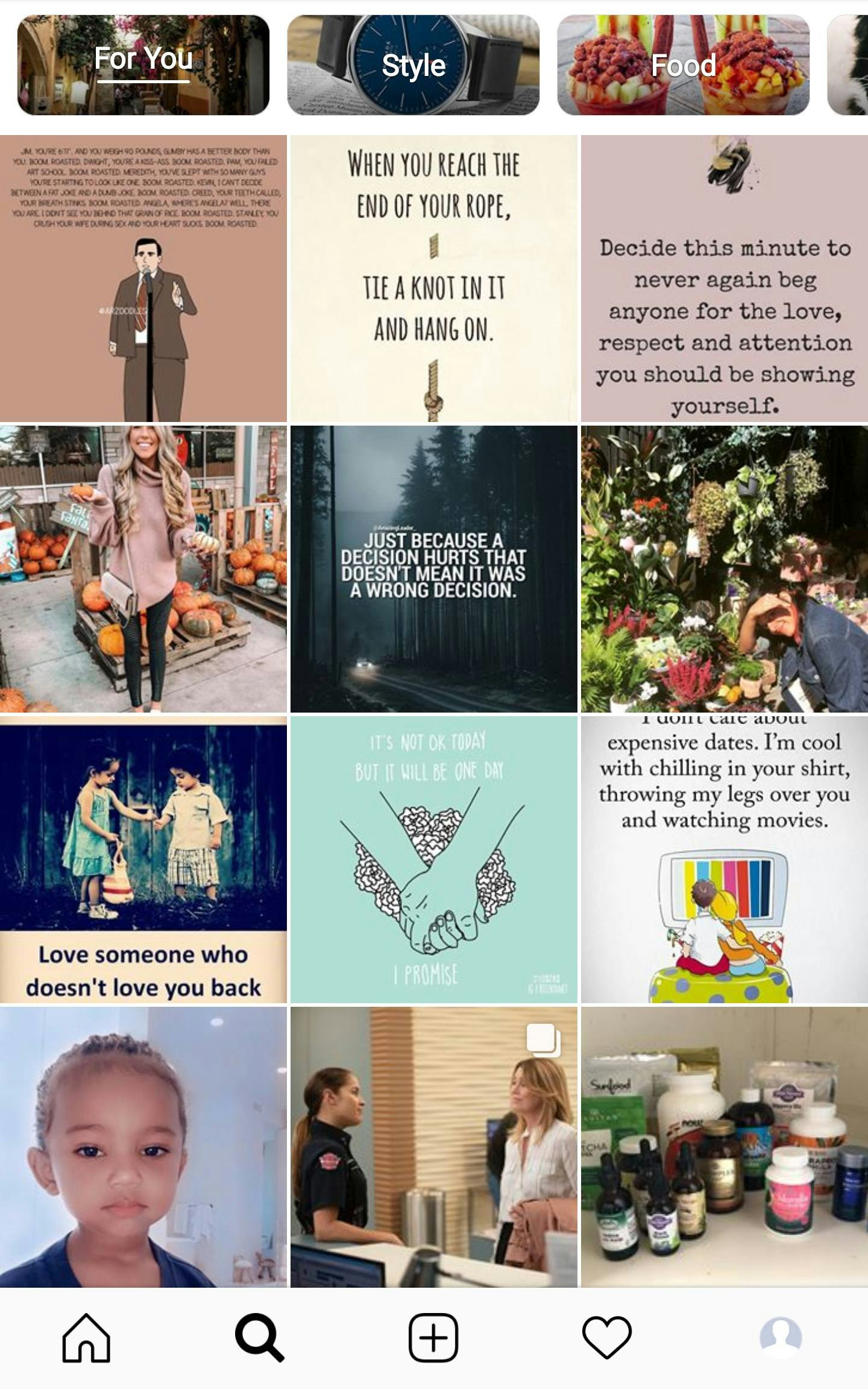Tap the Search tab icon
This screenshot has height=1389, width=868.
point(260,1337)
